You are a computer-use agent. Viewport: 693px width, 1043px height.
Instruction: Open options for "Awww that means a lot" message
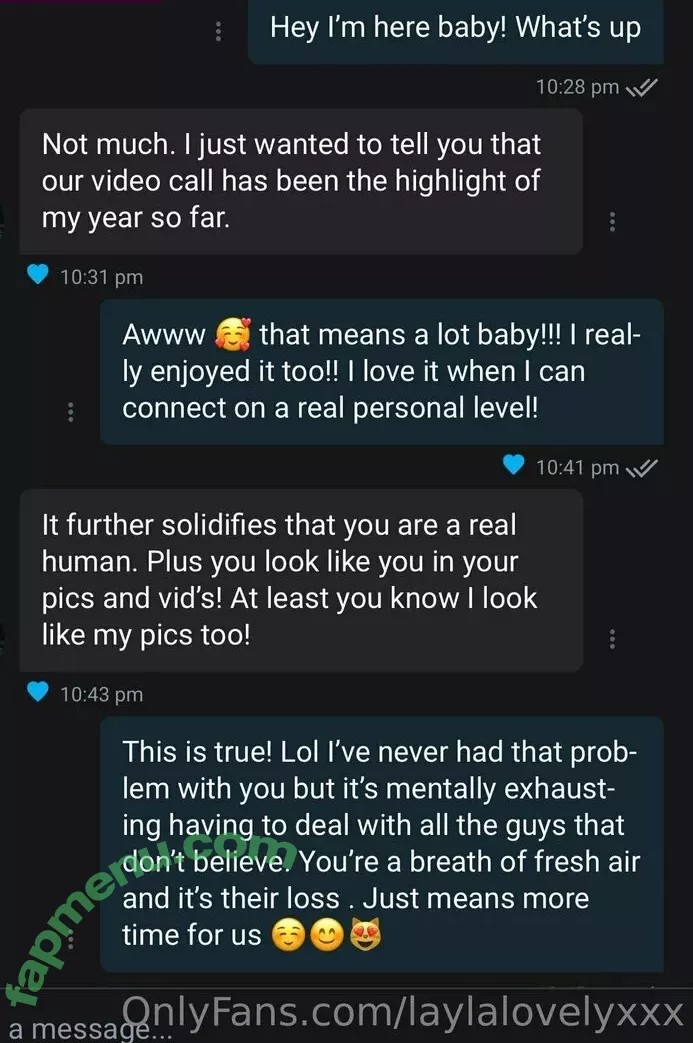pyautogui.click(x=70, y=412)
